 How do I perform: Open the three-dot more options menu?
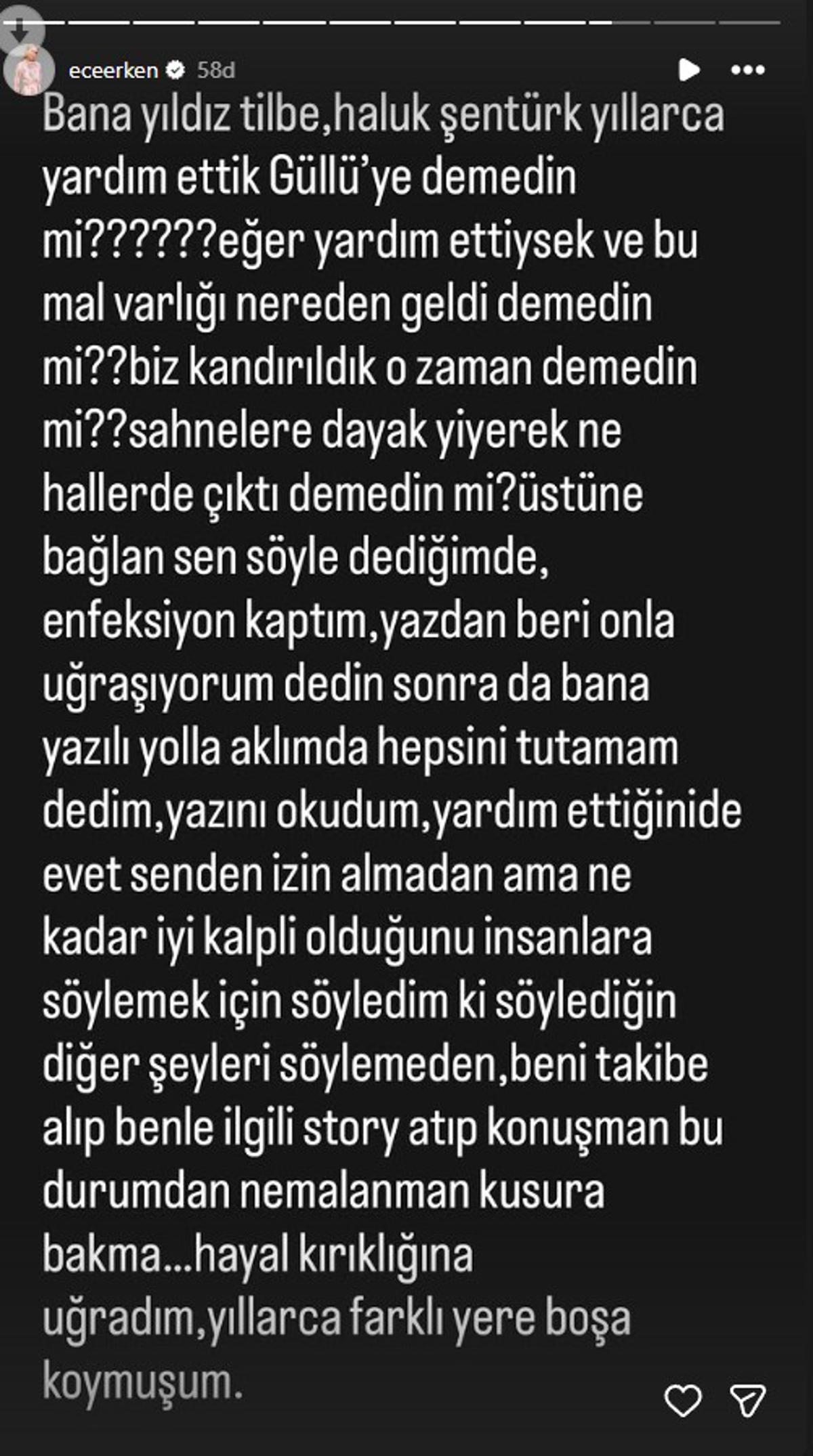click(x=748, y=69)
